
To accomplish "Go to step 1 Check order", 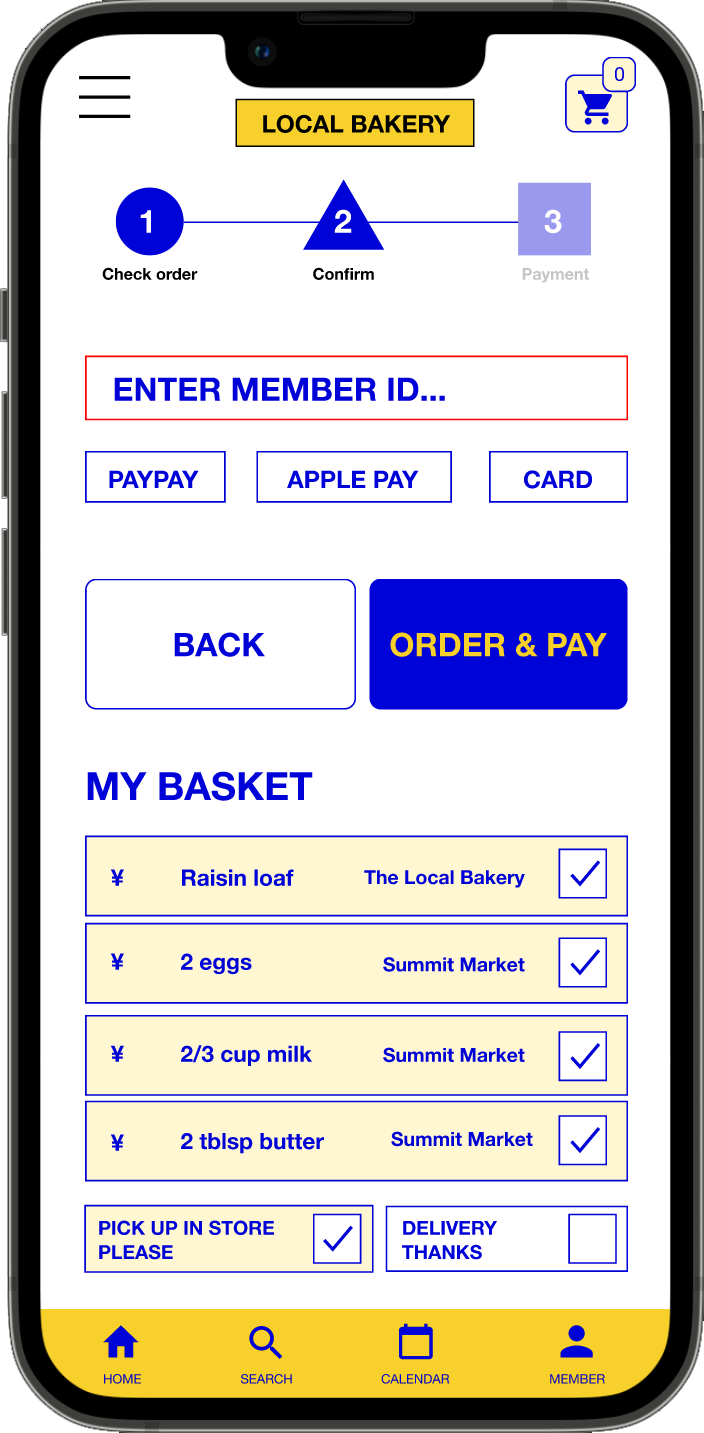I will click(x=150, y=222).
